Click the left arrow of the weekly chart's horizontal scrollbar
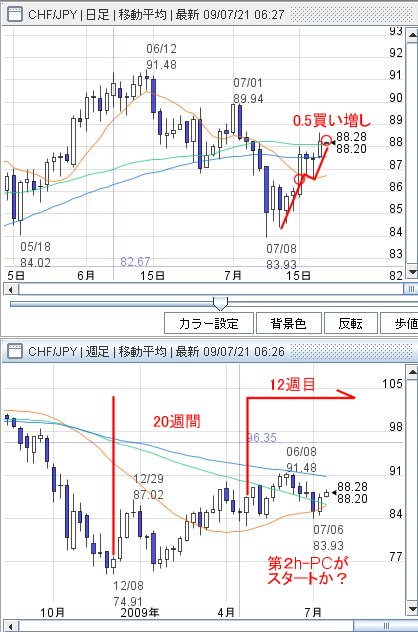The height and width of the screenshot is (632, 418). 10,626
